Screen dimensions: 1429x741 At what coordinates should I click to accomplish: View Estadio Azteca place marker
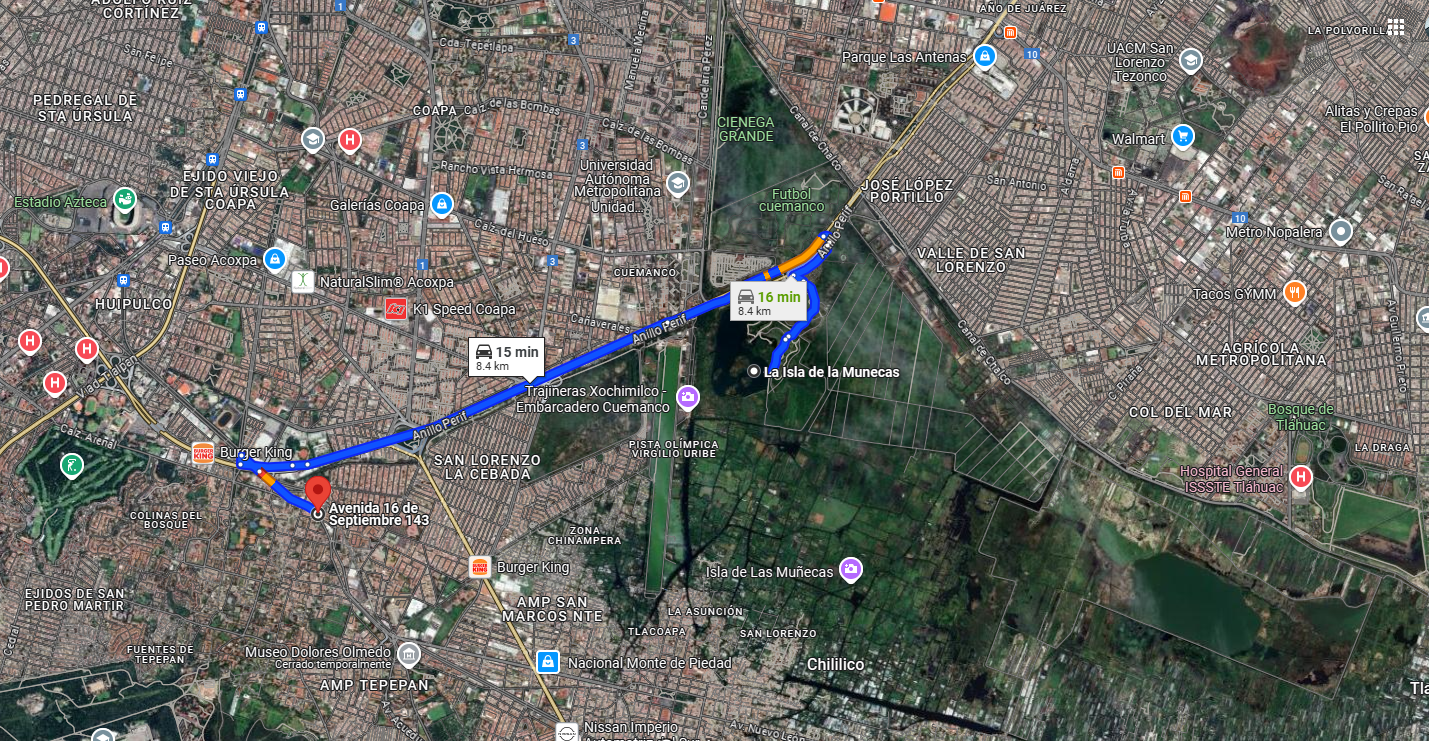(125, 200)
